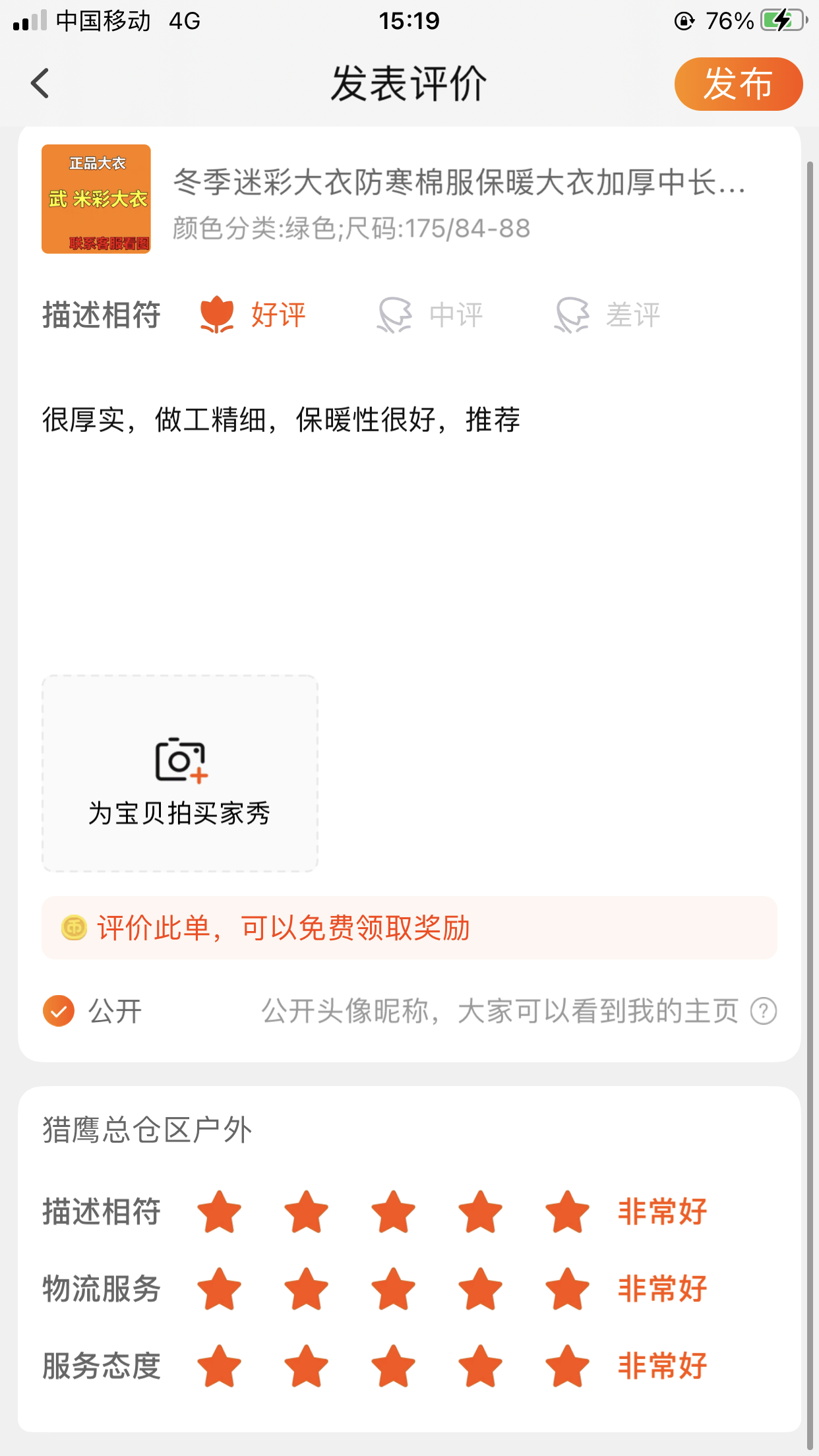The height and width of the screenshot is (1456, 819).
Task: Select 差评 negative rating
Action: (x=607, y=315)
